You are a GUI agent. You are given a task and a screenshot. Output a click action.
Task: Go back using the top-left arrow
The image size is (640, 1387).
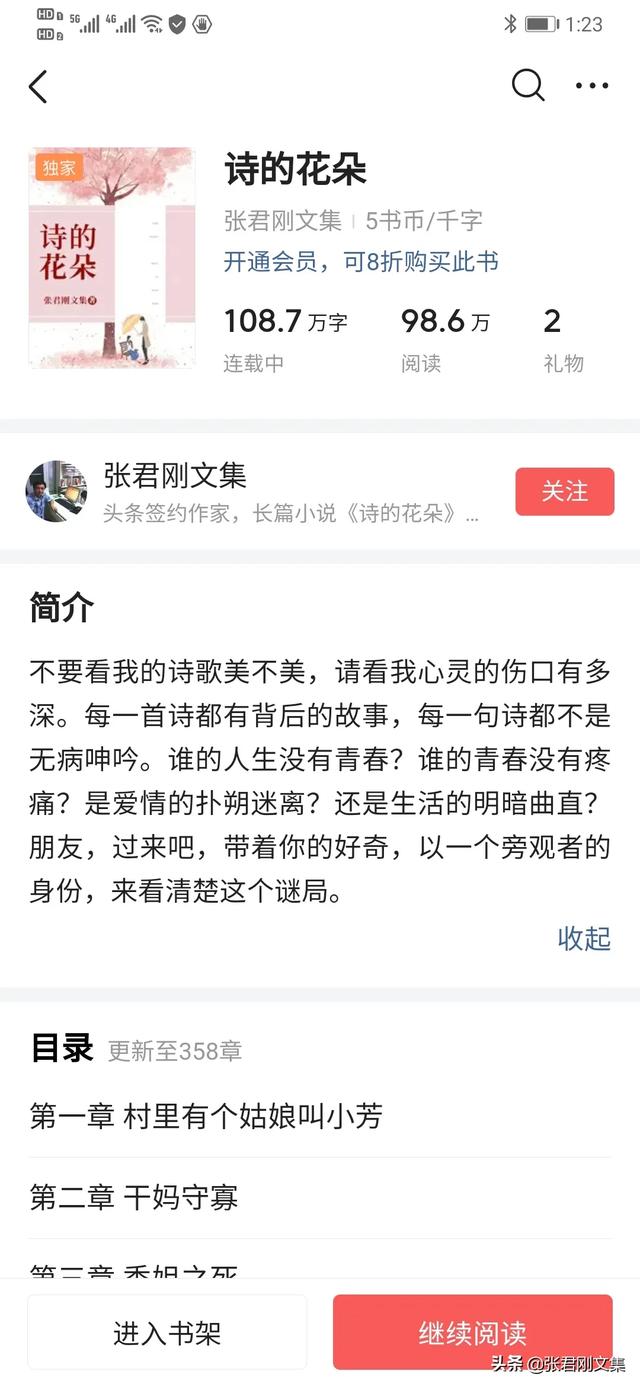click(38, 87)
